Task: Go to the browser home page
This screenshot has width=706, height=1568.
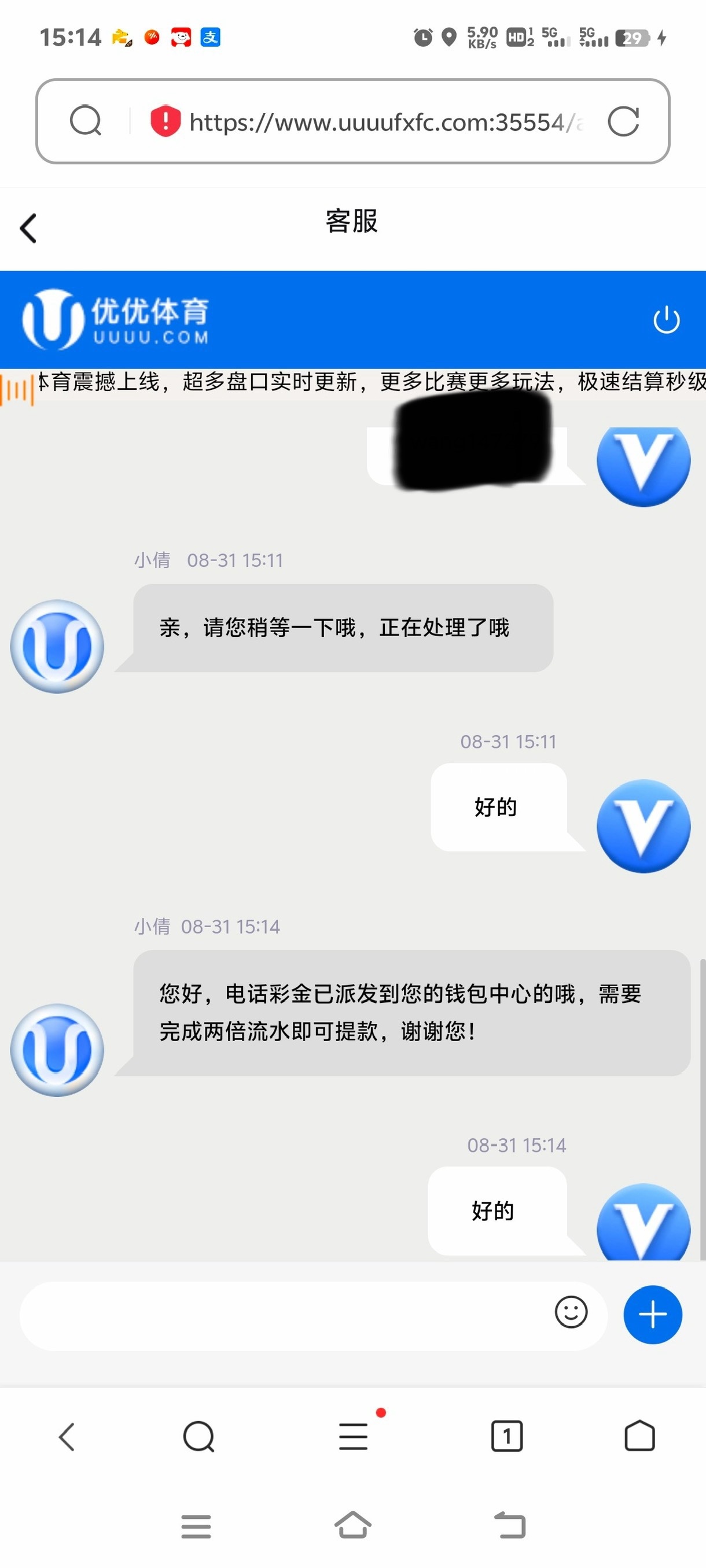Action: [639, 1437]
